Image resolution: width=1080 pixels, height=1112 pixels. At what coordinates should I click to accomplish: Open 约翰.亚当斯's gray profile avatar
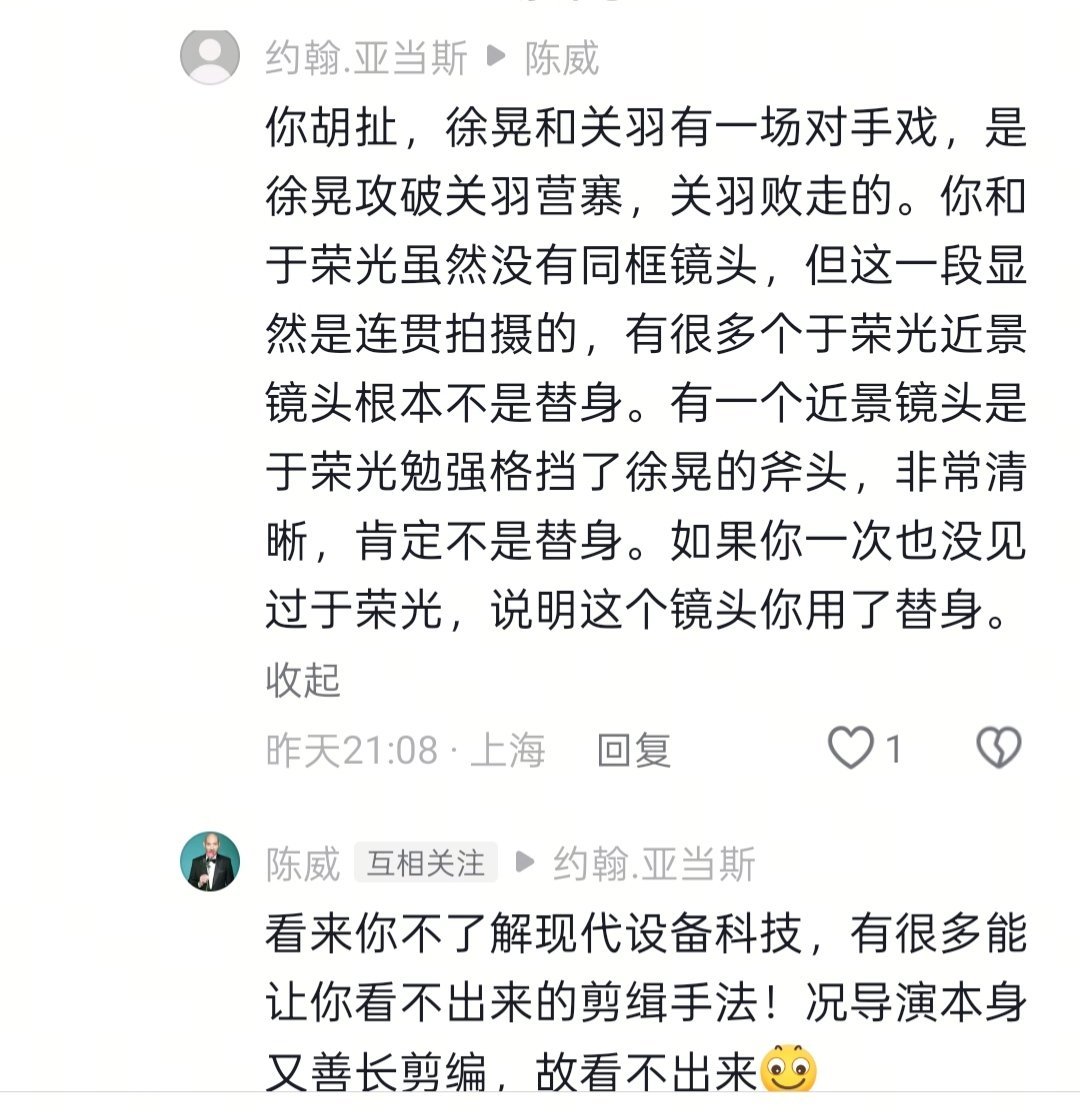(210, 57)
